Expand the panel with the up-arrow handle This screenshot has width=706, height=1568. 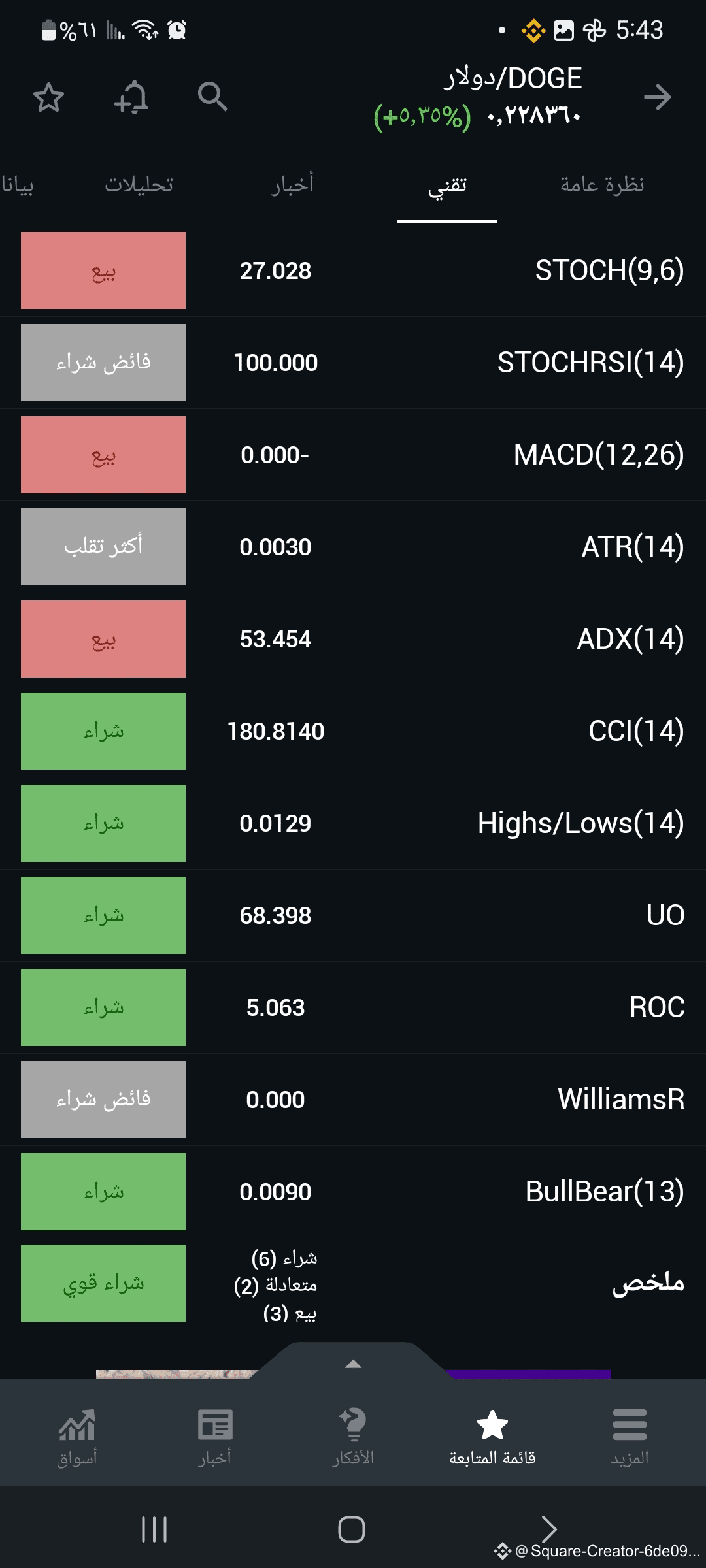pos(353,1363)
